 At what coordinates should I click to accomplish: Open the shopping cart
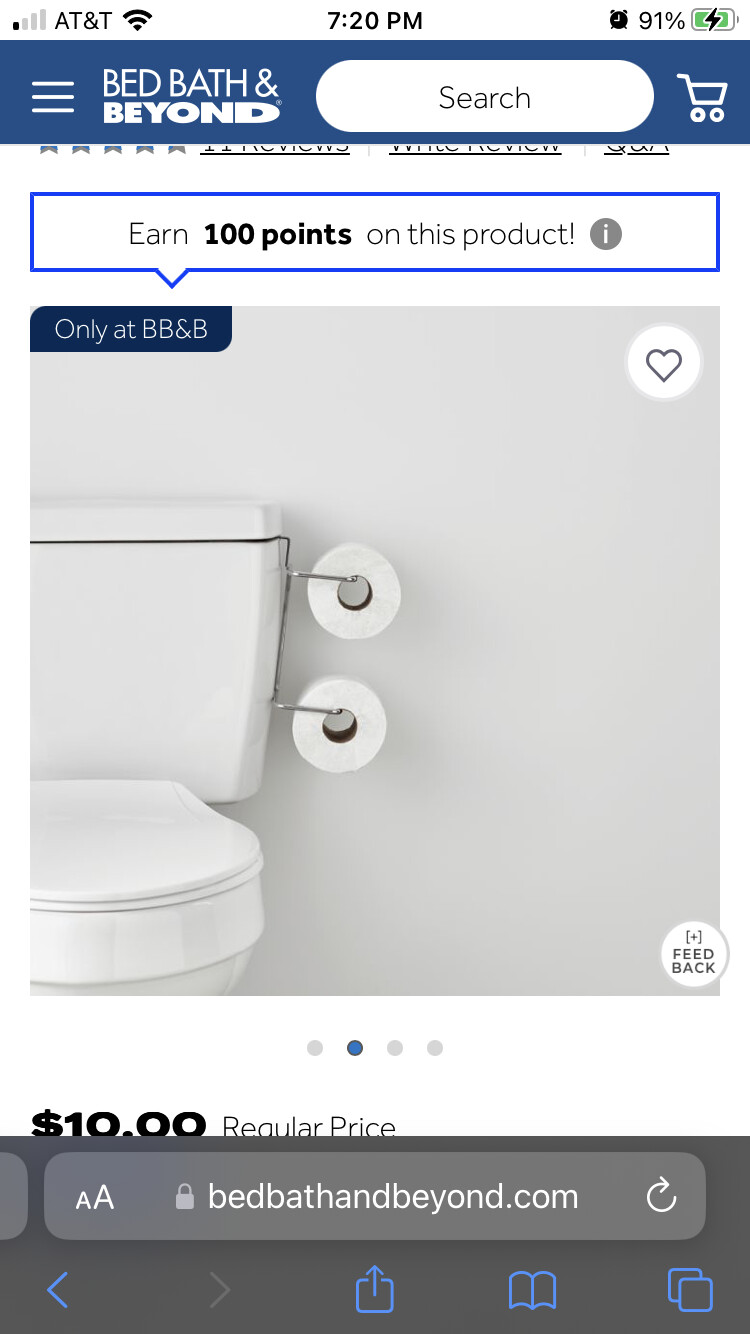point(702,98)
